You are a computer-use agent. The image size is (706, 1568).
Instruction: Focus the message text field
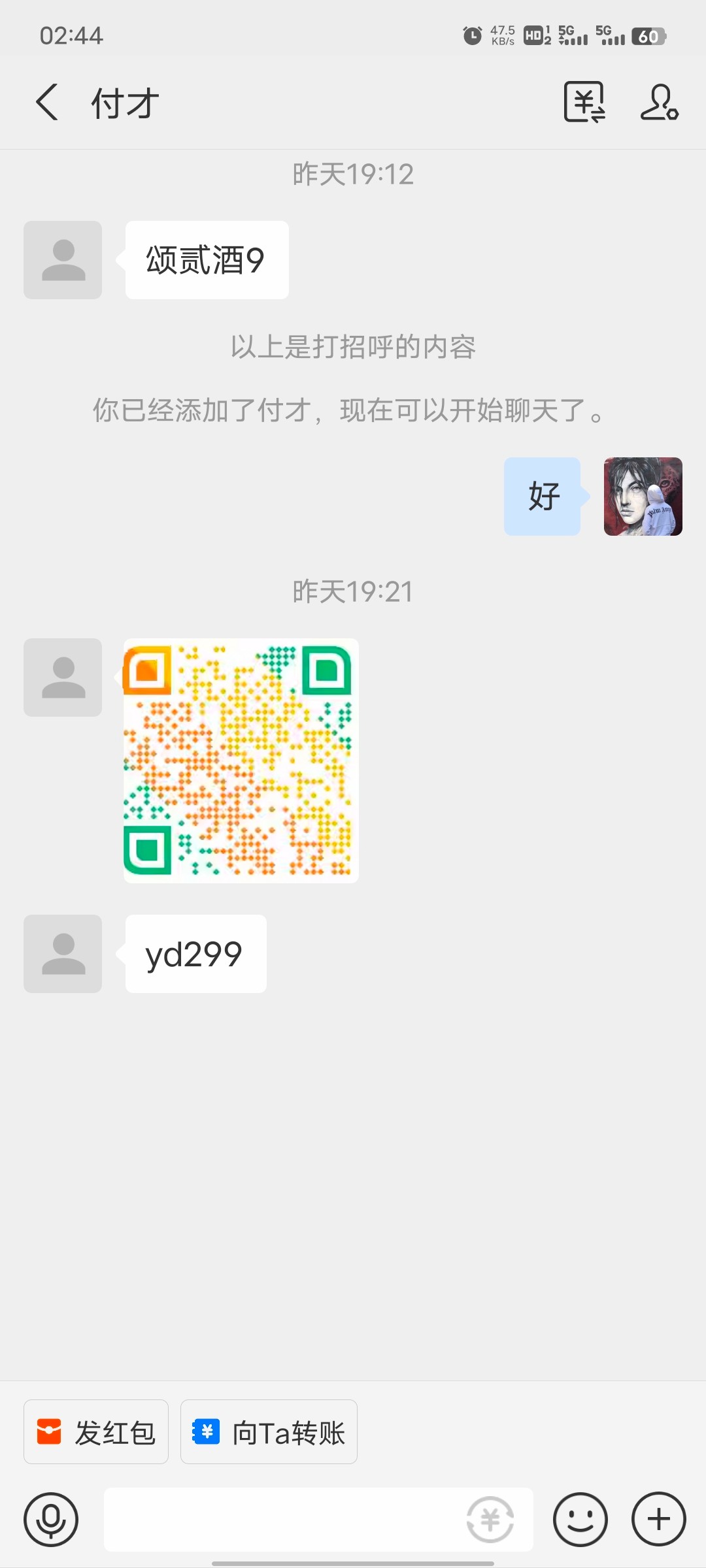(281, 1520)
